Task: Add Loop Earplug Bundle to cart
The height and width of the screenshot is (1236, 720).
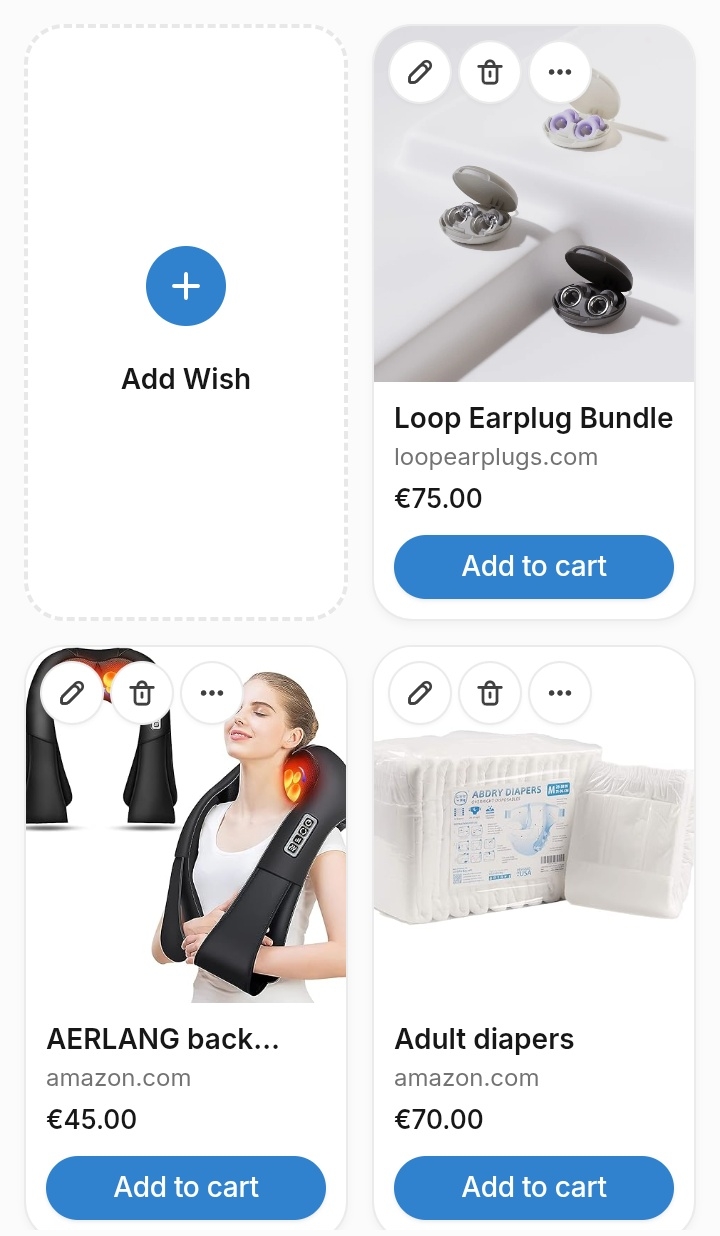Action: (534, 566)
